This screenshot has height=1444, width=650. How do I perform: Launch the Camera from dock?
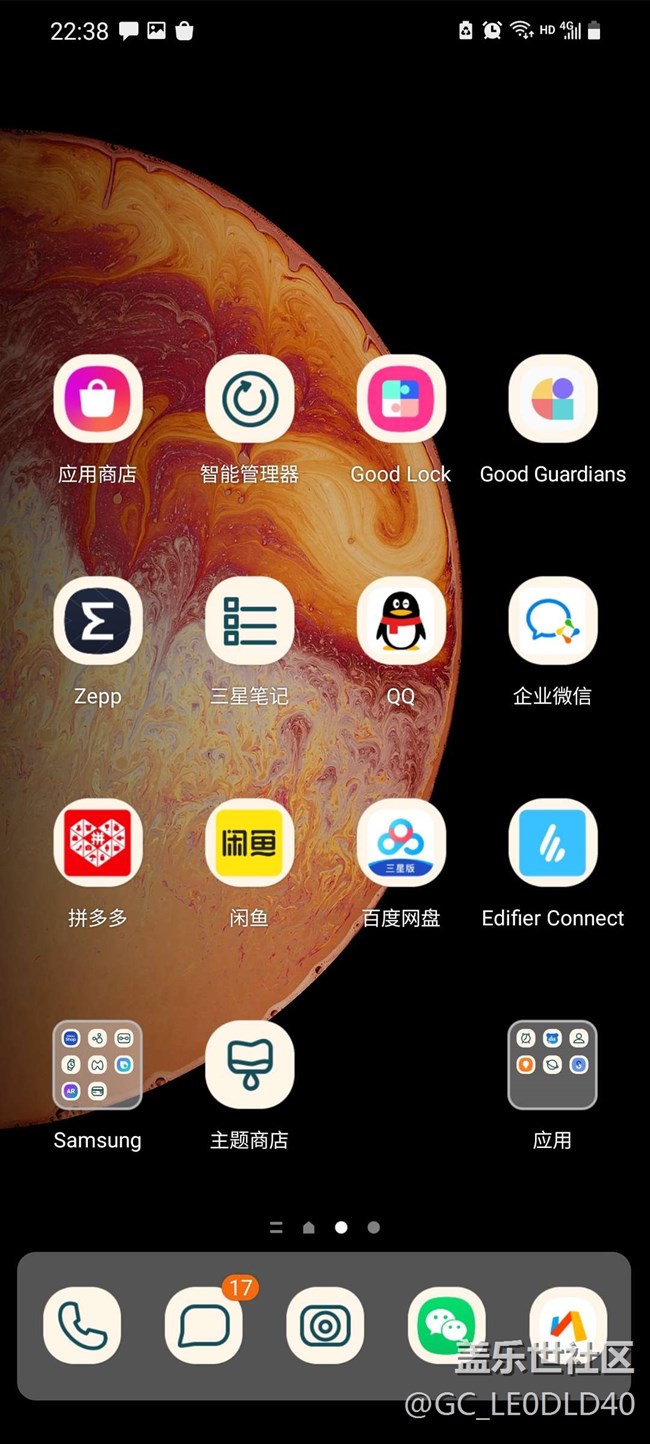tap(325, 1326)
